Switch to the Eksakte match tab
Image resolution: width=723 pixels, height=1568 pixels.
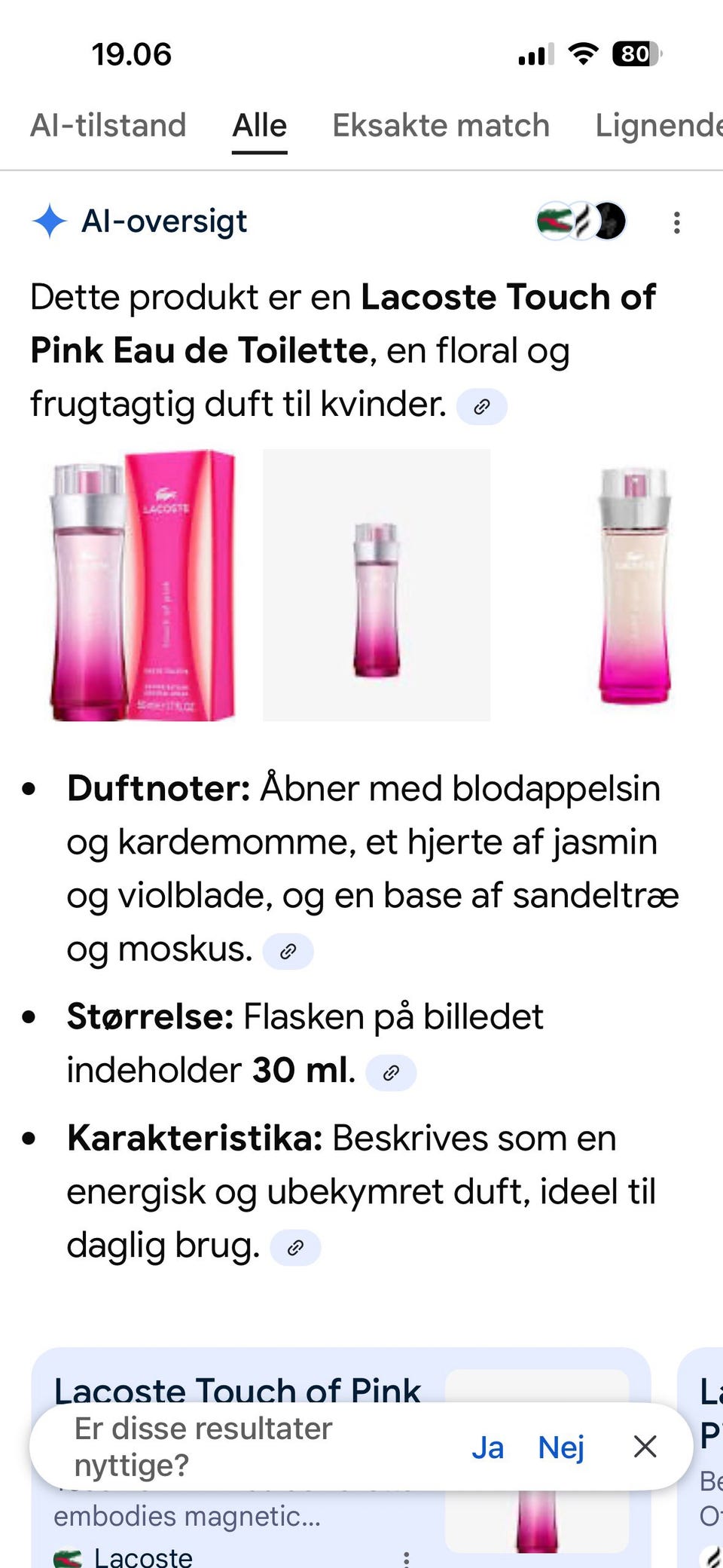coord(441,126)
